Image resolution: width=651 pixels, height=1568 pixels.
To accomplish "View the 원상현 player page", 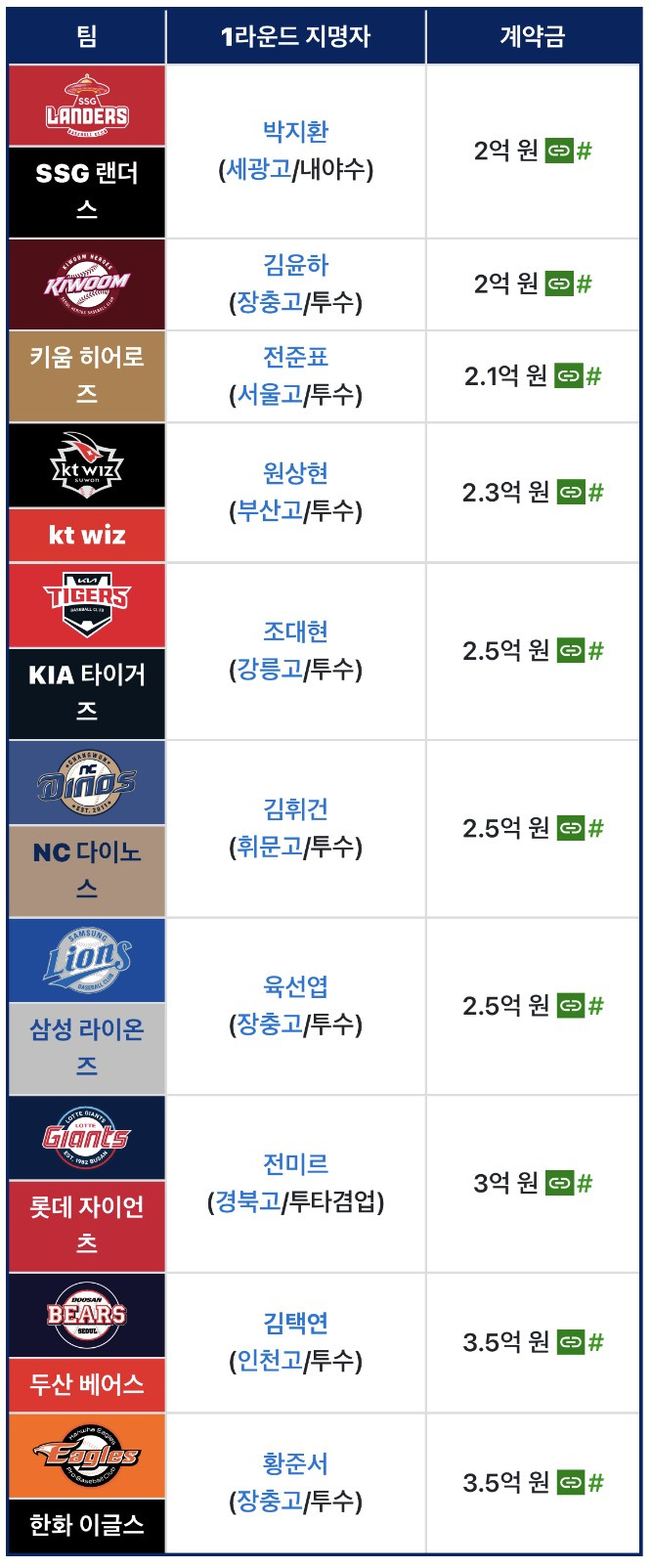I will 295,473.
